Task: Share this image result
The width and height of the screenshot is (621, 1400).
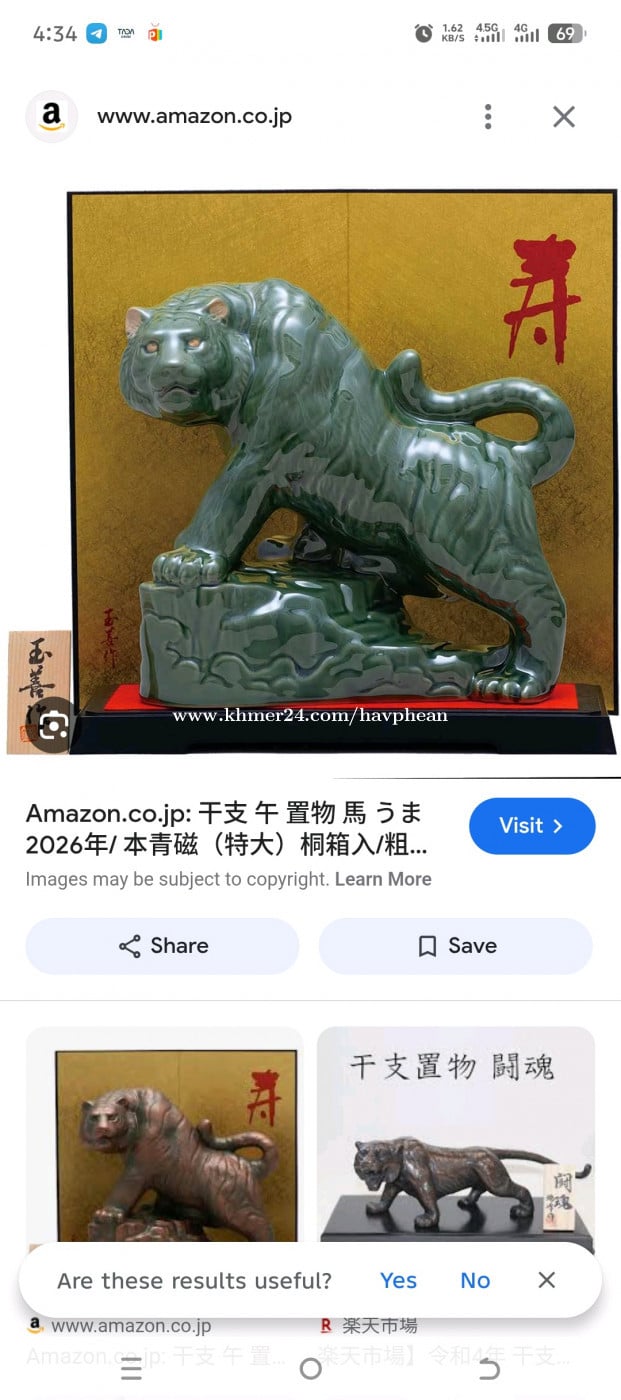Action: click(162, 946)
